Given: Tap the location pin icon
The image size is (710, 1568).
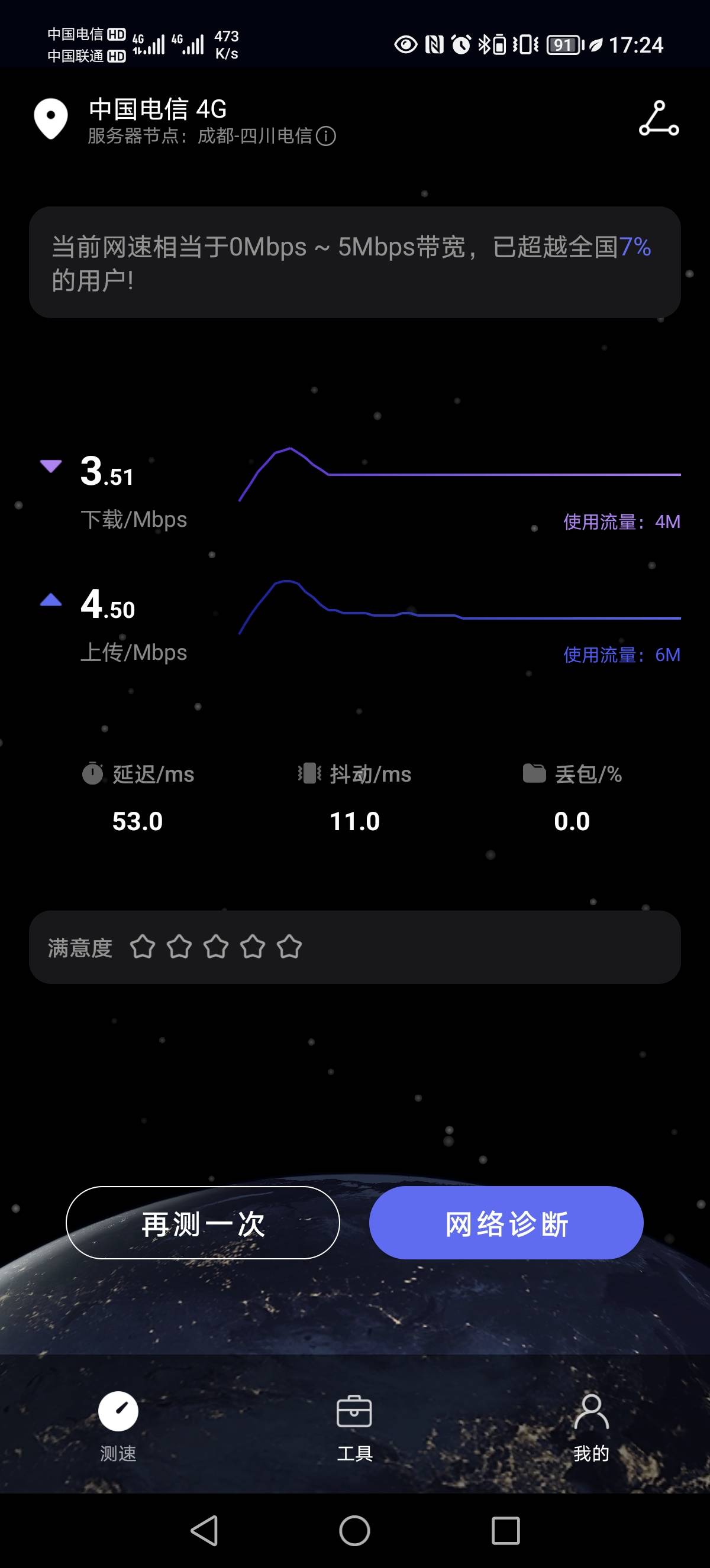Looking at the screenshot, I should 51,118.
